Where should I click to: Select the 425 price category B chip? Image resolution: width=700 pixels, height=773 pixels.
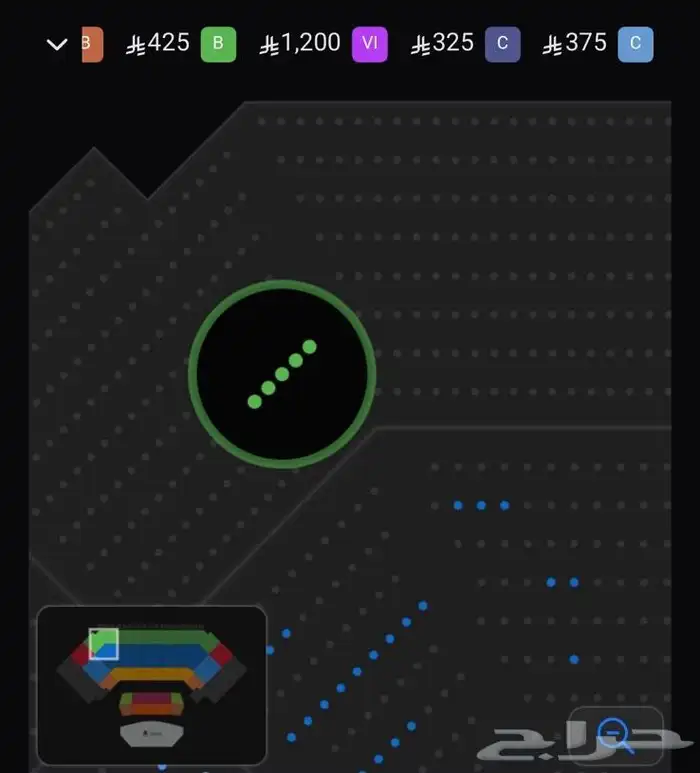point(218,44)
